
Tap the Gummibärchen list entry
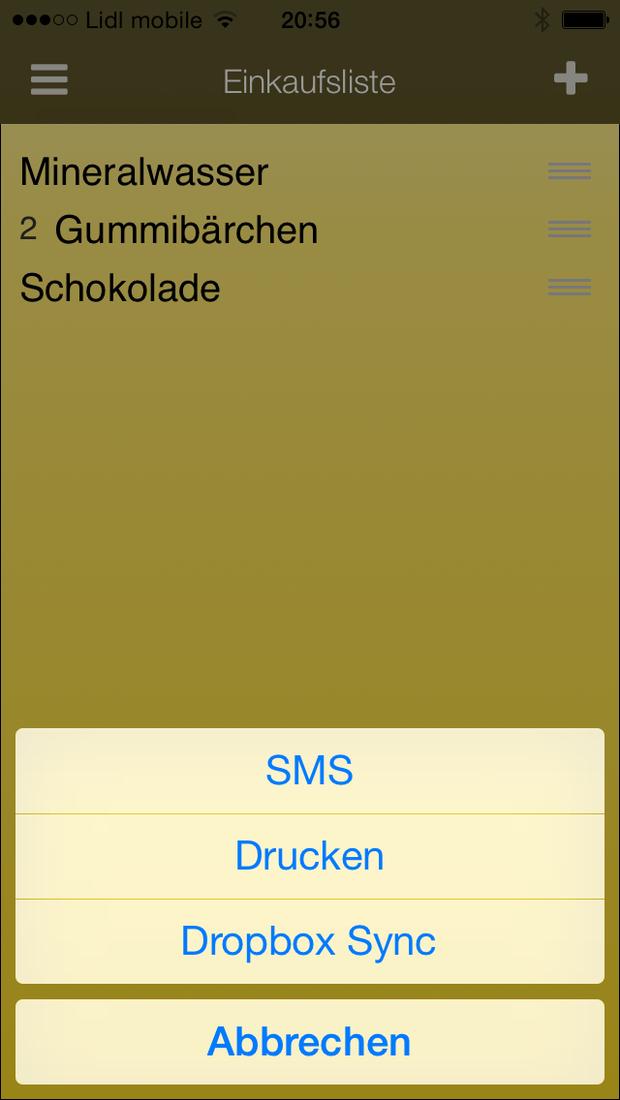coord(309,229)
